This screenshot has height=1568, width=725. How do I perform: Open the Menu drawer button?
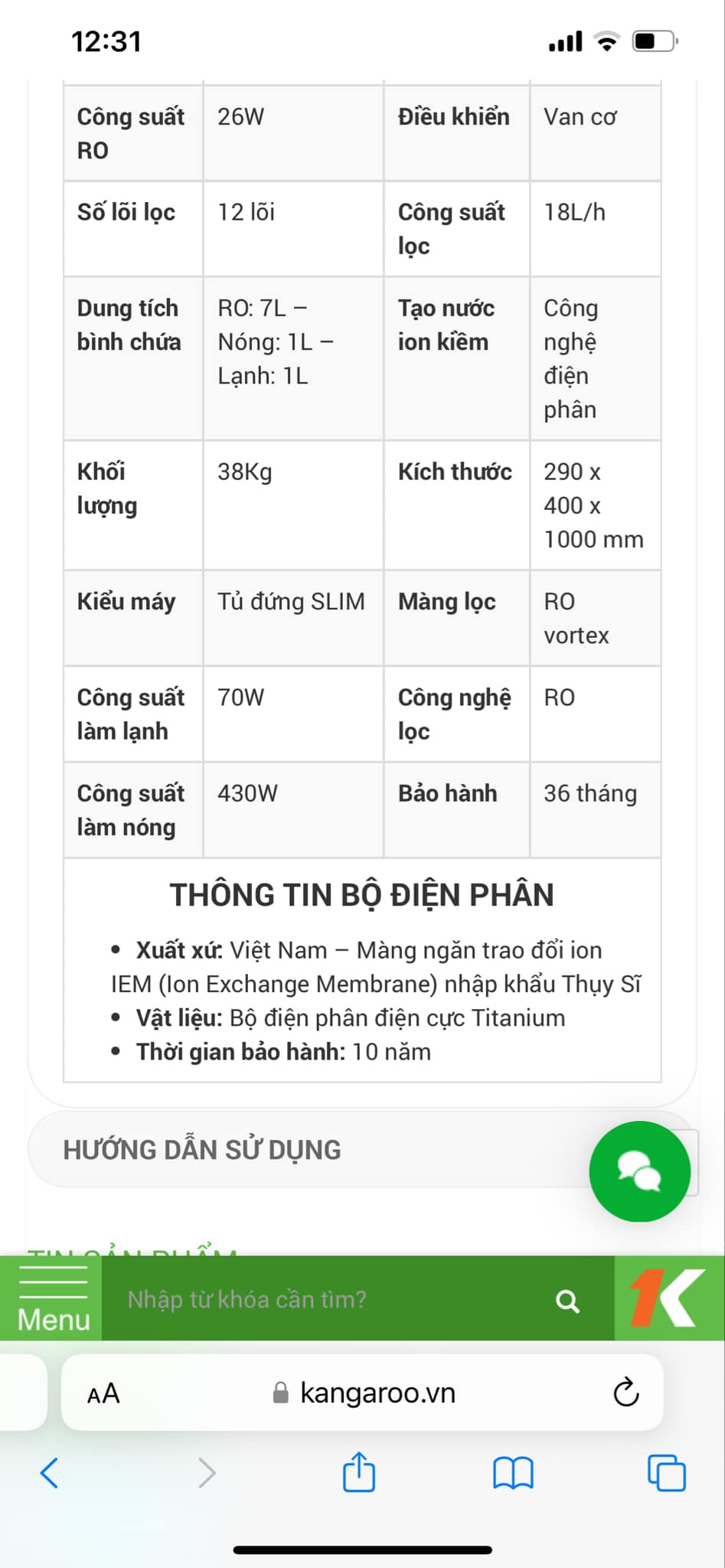coord(52,1299)
